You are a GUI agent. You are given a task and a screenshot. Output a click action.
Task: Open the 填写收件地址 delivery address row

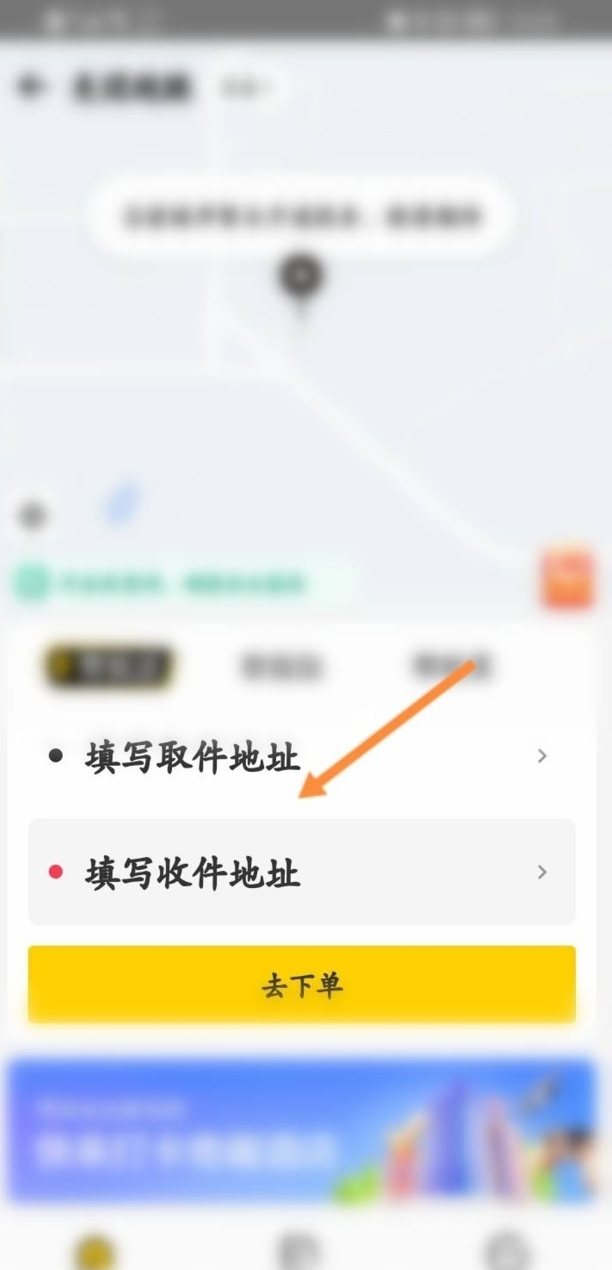point(300,872)
